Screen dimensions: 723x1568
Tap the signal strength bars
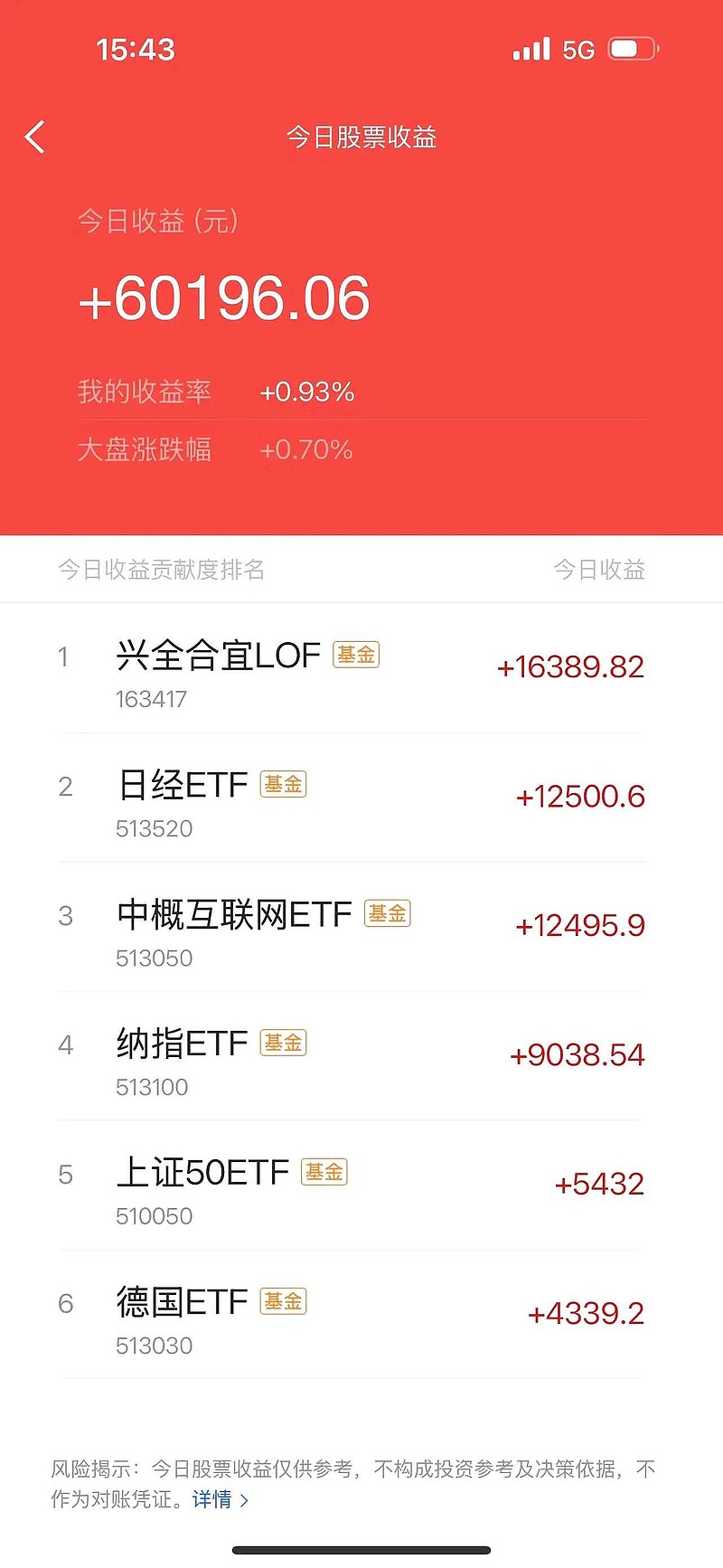click(x=531, y=50)
